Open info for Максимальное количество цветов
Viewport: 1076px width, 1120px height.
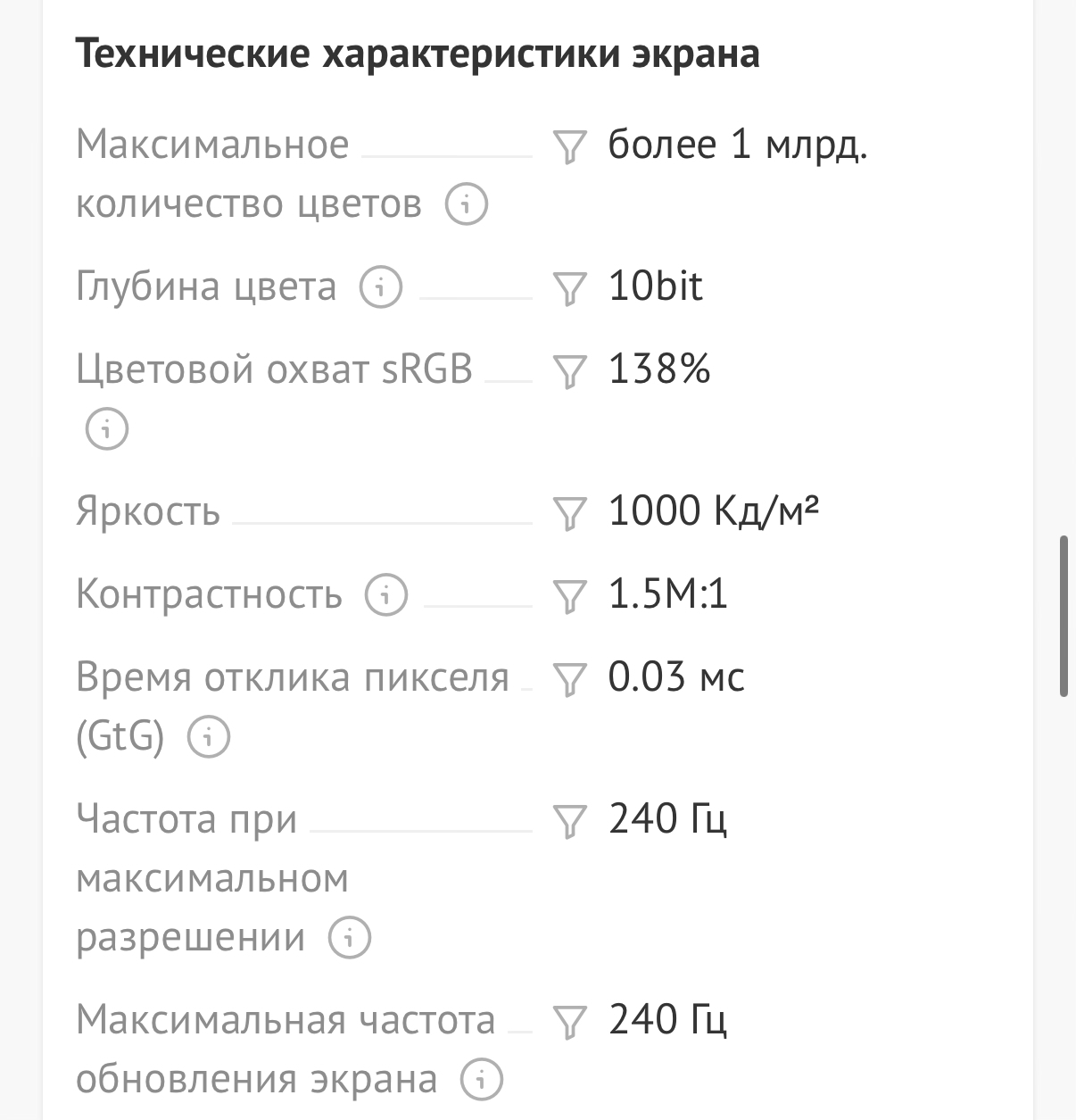(x=467, y=204)
